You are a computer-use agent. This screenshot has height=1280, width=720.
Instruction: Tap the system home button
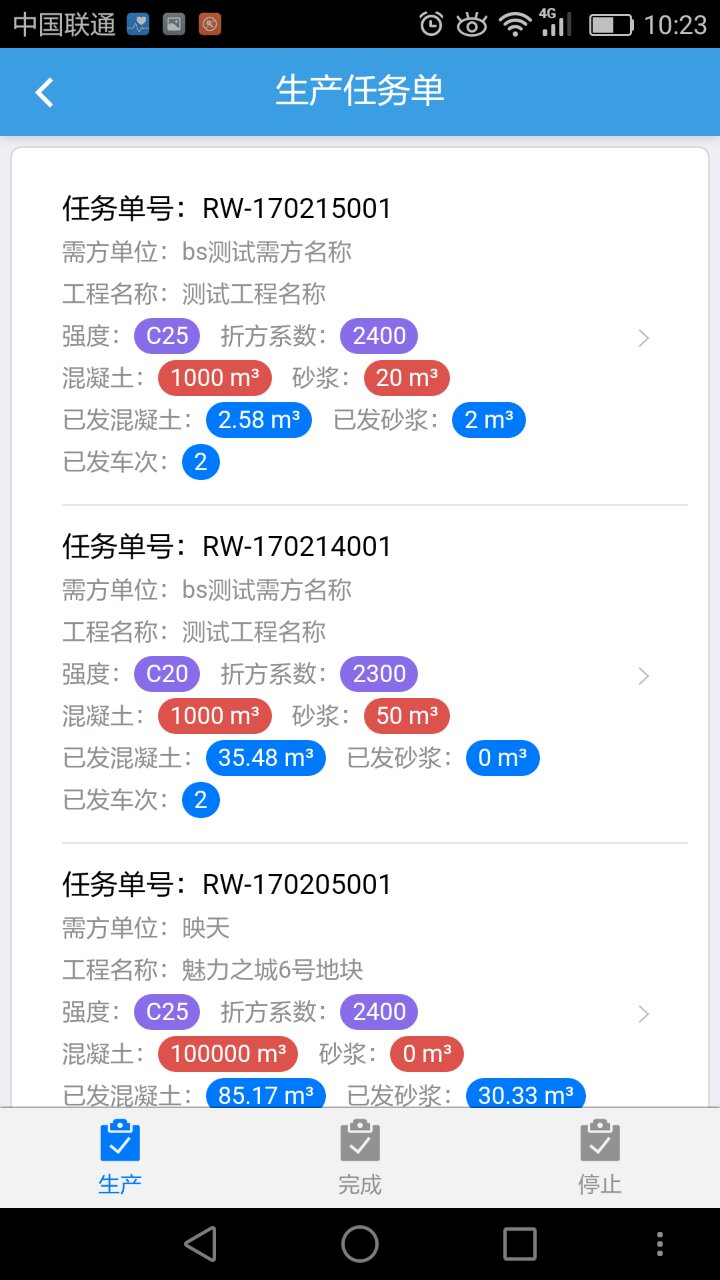click(360, 1244)
